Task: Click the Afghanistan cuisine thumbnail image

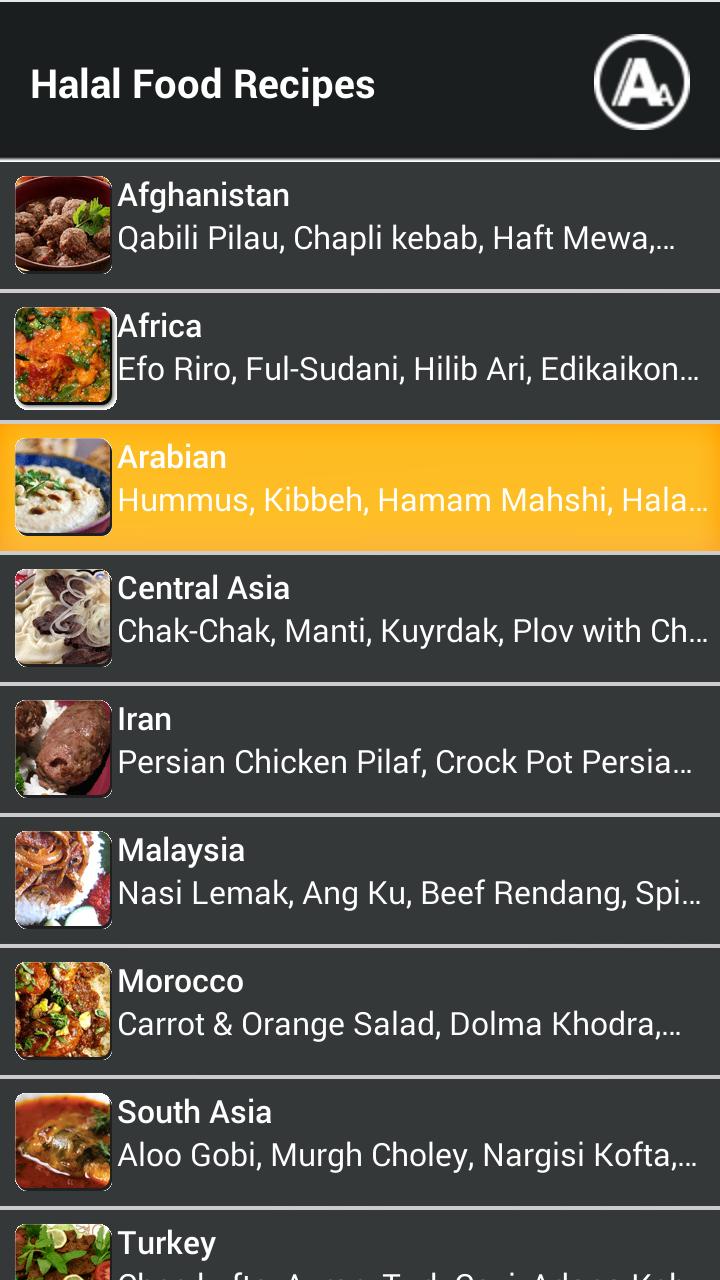Action: 62,225
